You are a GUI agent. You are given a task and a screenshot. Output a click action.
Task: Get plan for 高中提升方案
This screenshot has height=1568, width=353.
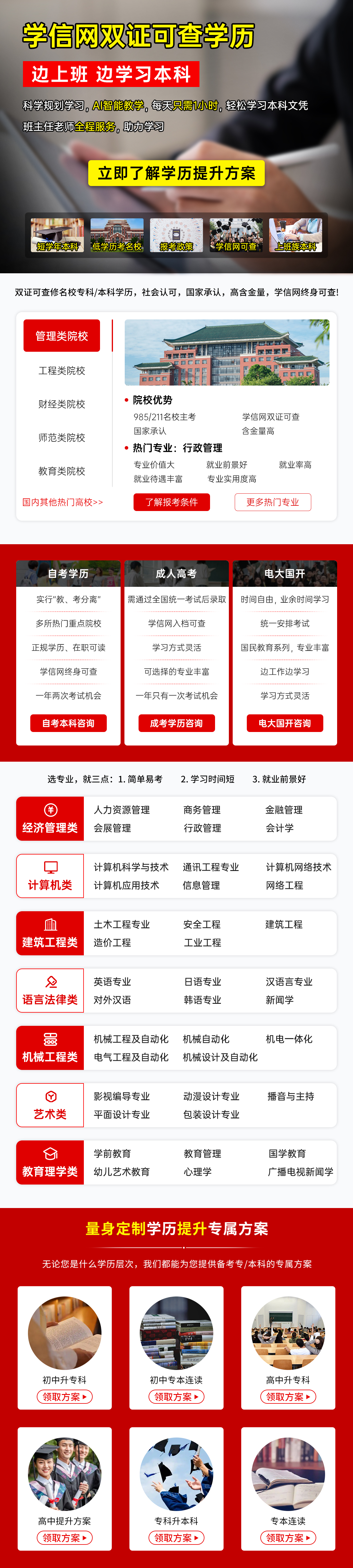[65, 1538]
